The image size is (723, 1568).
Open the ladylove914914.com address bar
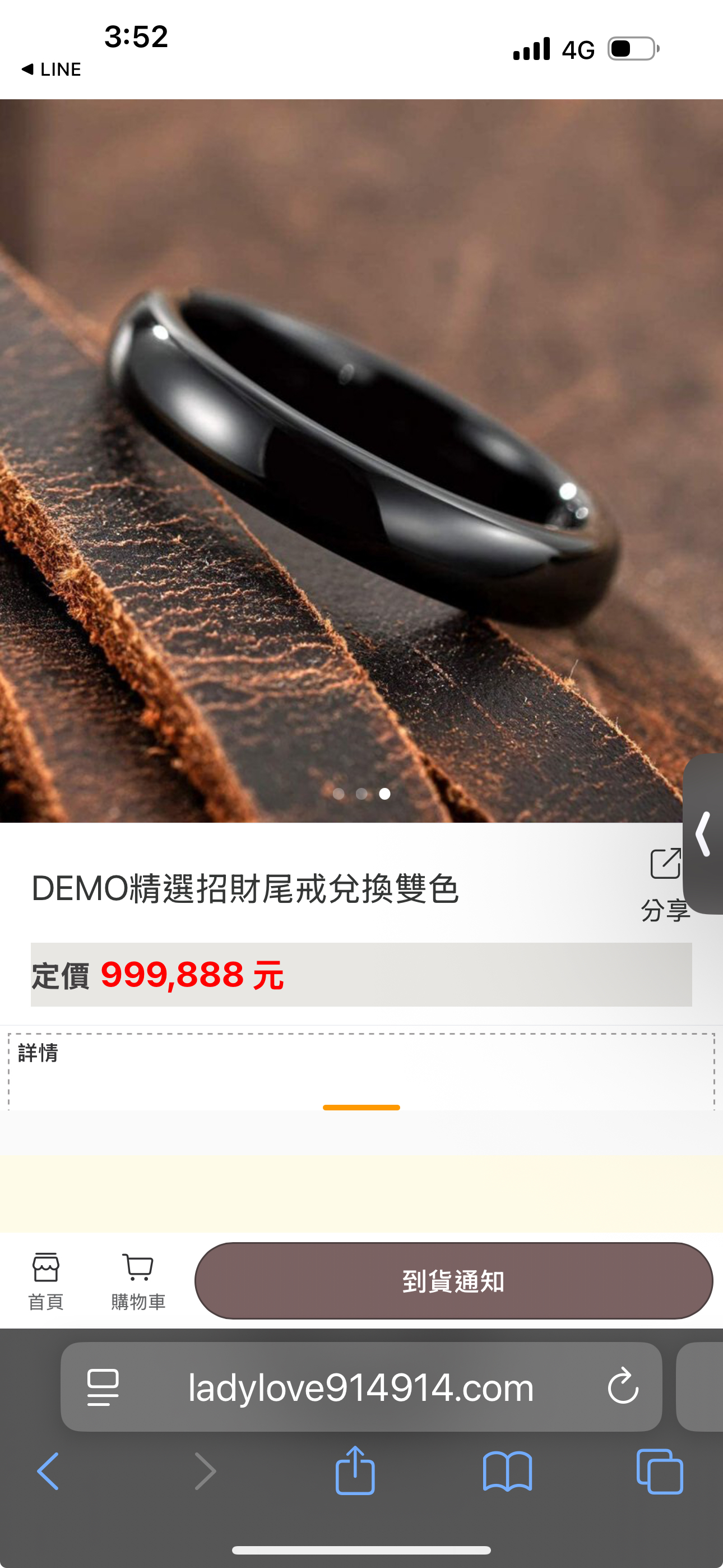click(x=360, y=1388)
